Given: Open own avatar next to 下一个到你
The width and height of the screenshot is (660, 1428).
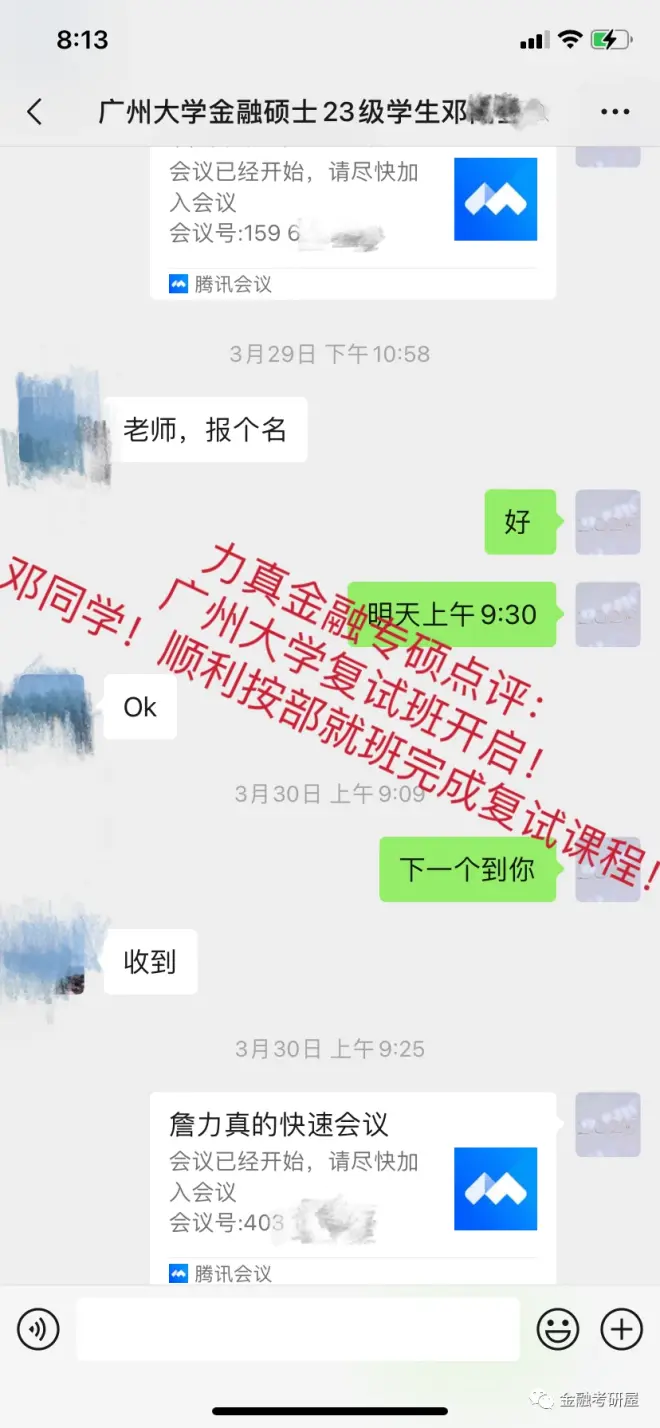Looking at the screenshot, I should 607,868.
